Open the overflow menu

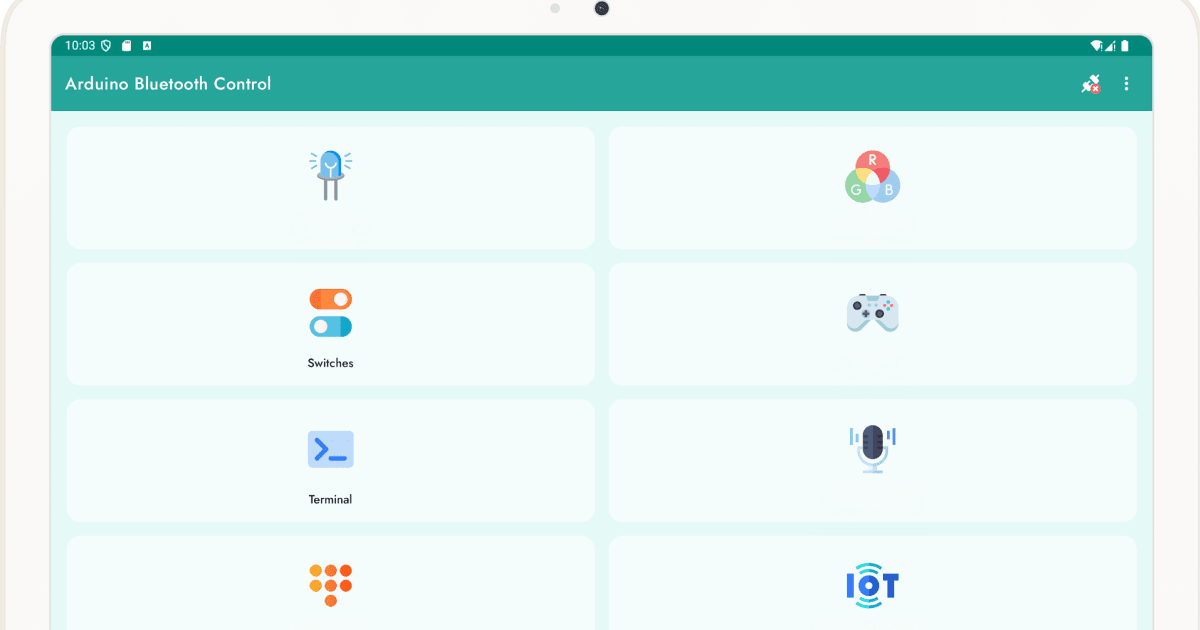(1126, 84)
